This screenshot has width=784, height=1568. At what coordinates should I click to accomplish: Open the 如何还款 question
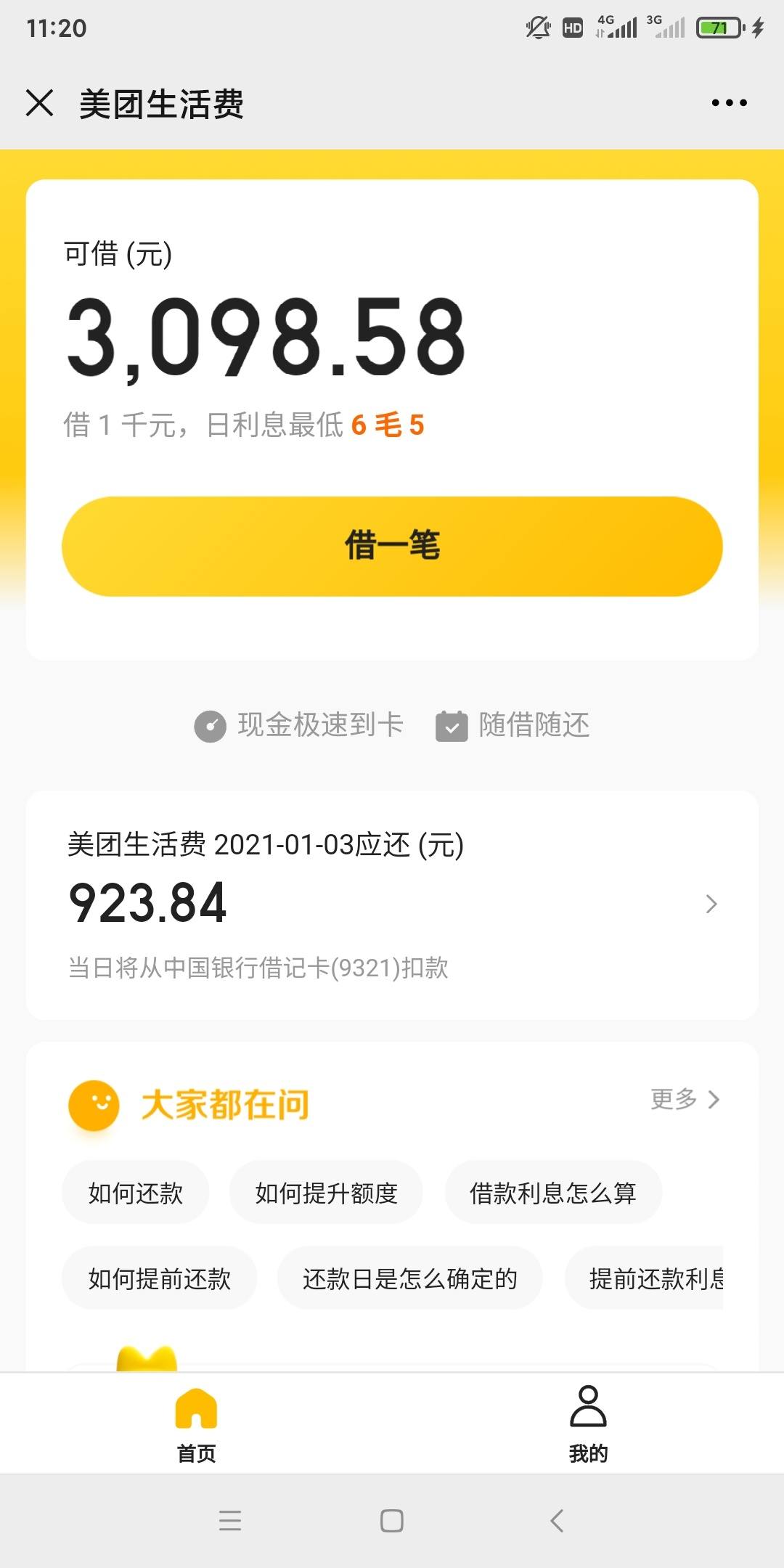(135, 1192)
